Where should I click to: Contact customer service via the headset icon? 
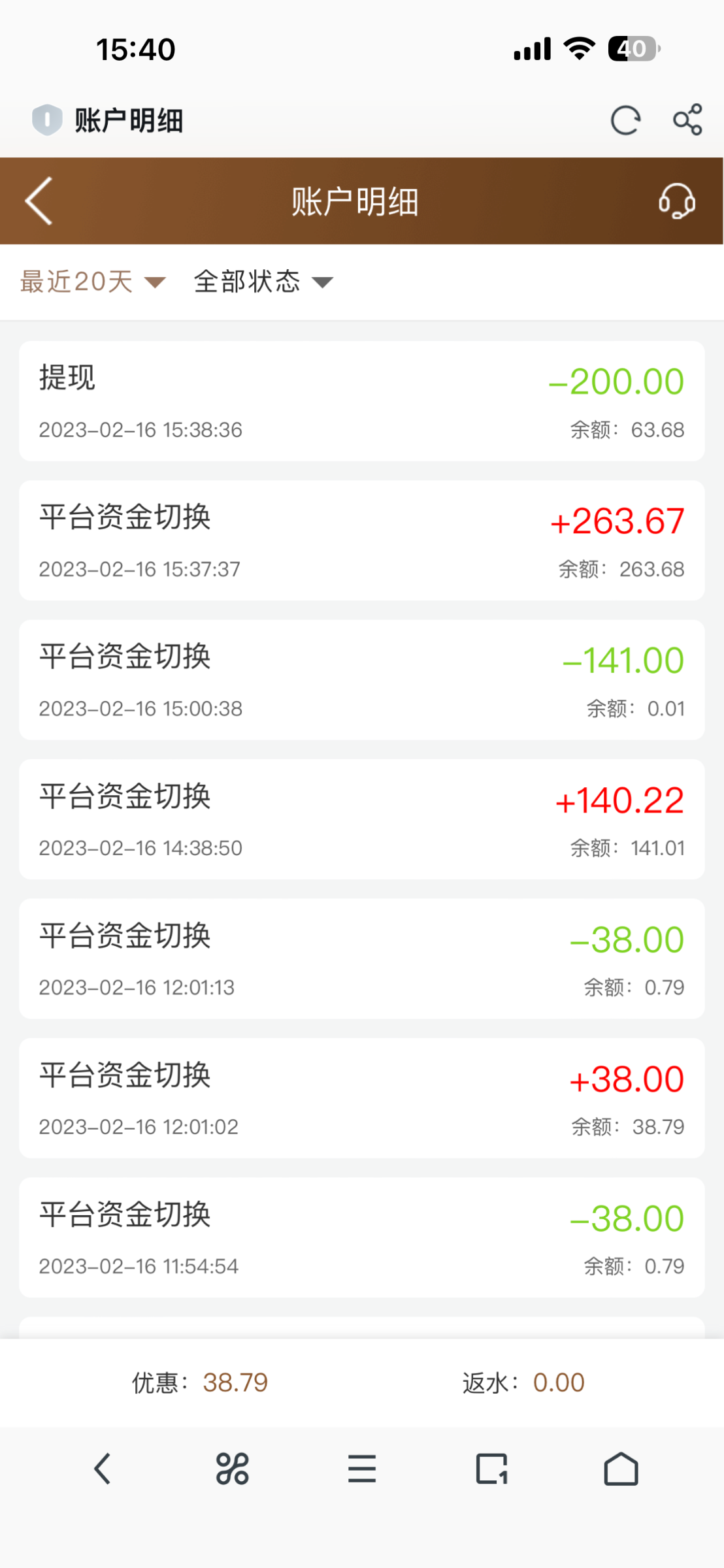tap(676, 201)
